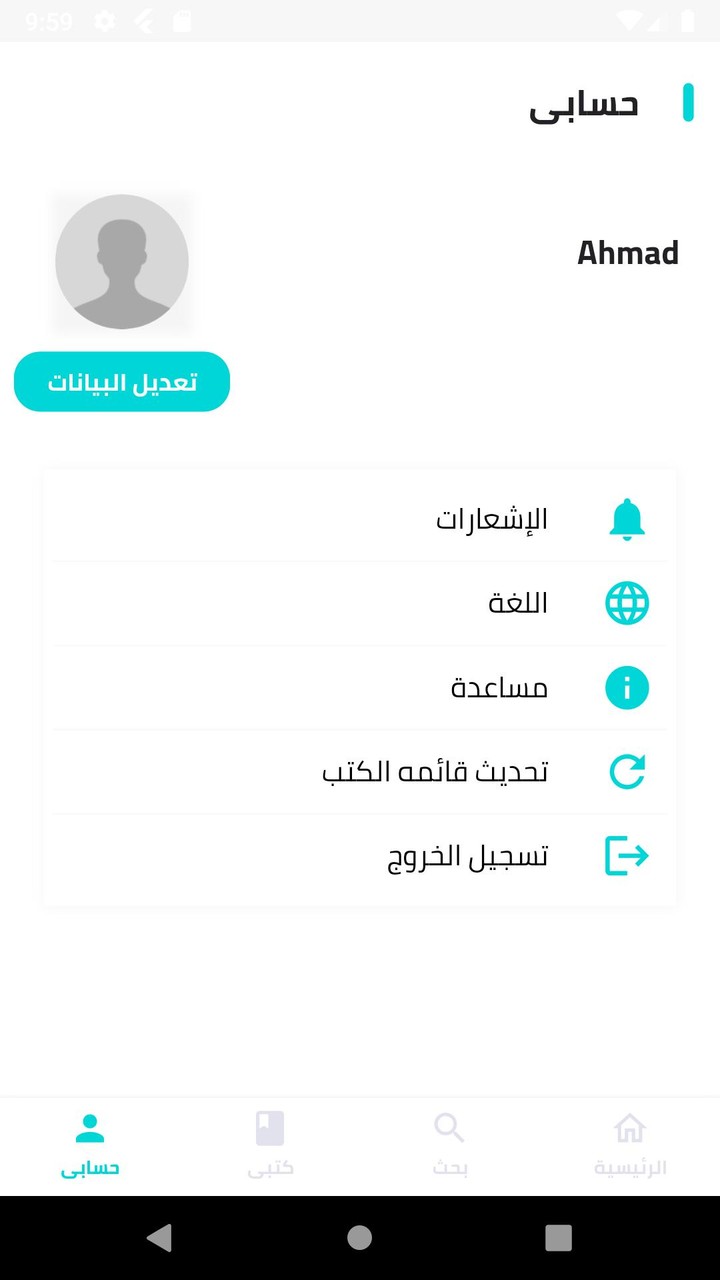Open the مساعدة help row
This screenshot has height=1280, width=720.
360,688
